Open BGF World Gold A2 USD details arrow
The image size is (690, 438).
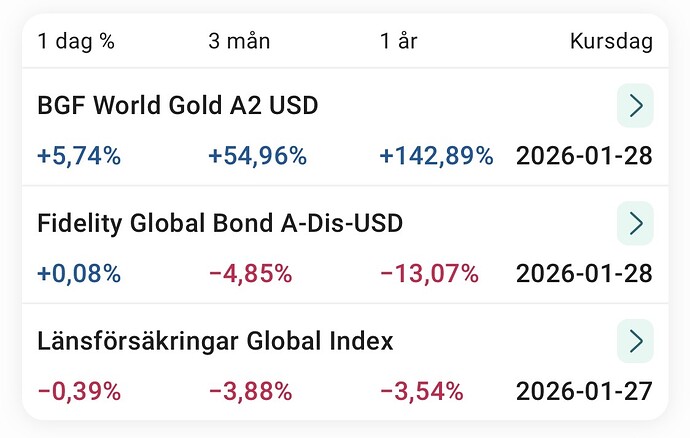pyautogui.click(x=635, y=105)
